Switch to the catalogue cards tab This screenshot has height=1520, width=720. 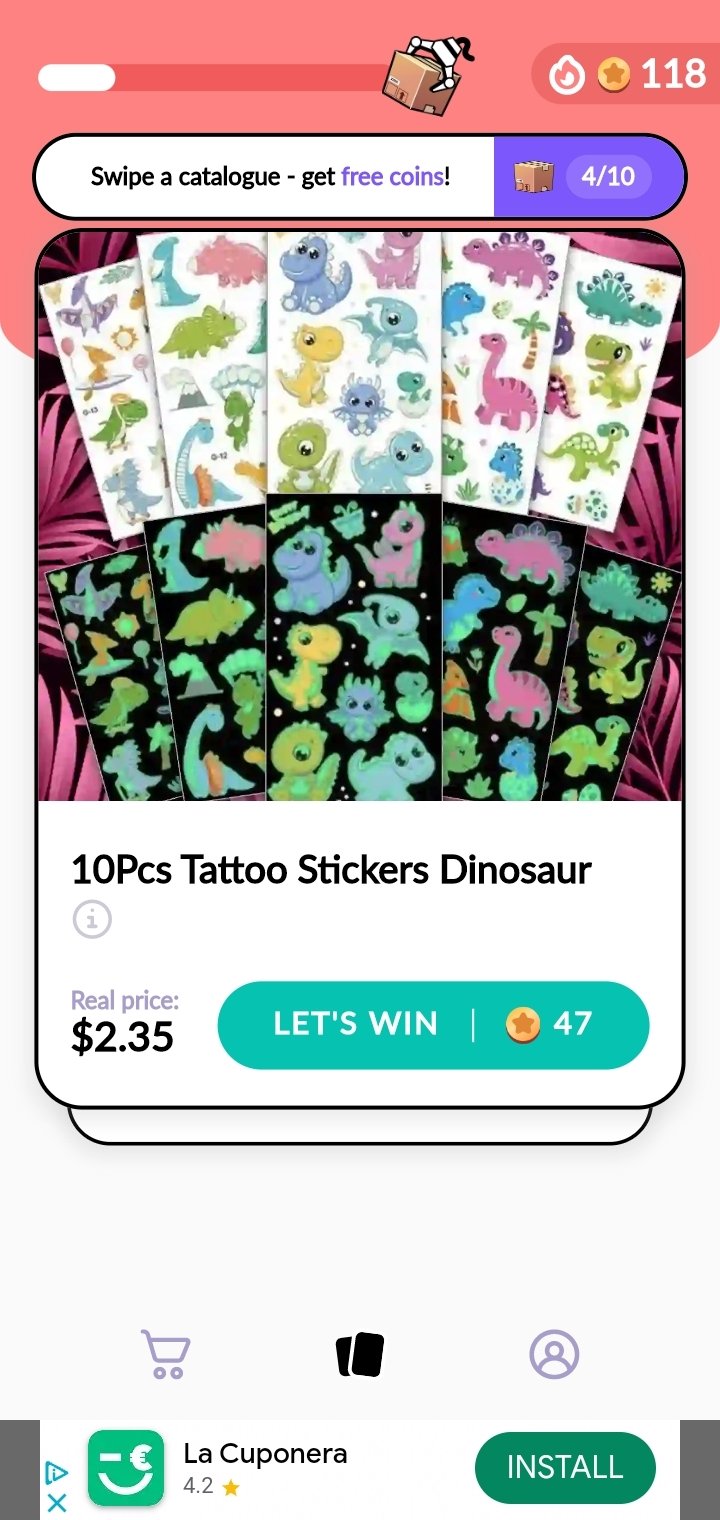[360, 1355]
